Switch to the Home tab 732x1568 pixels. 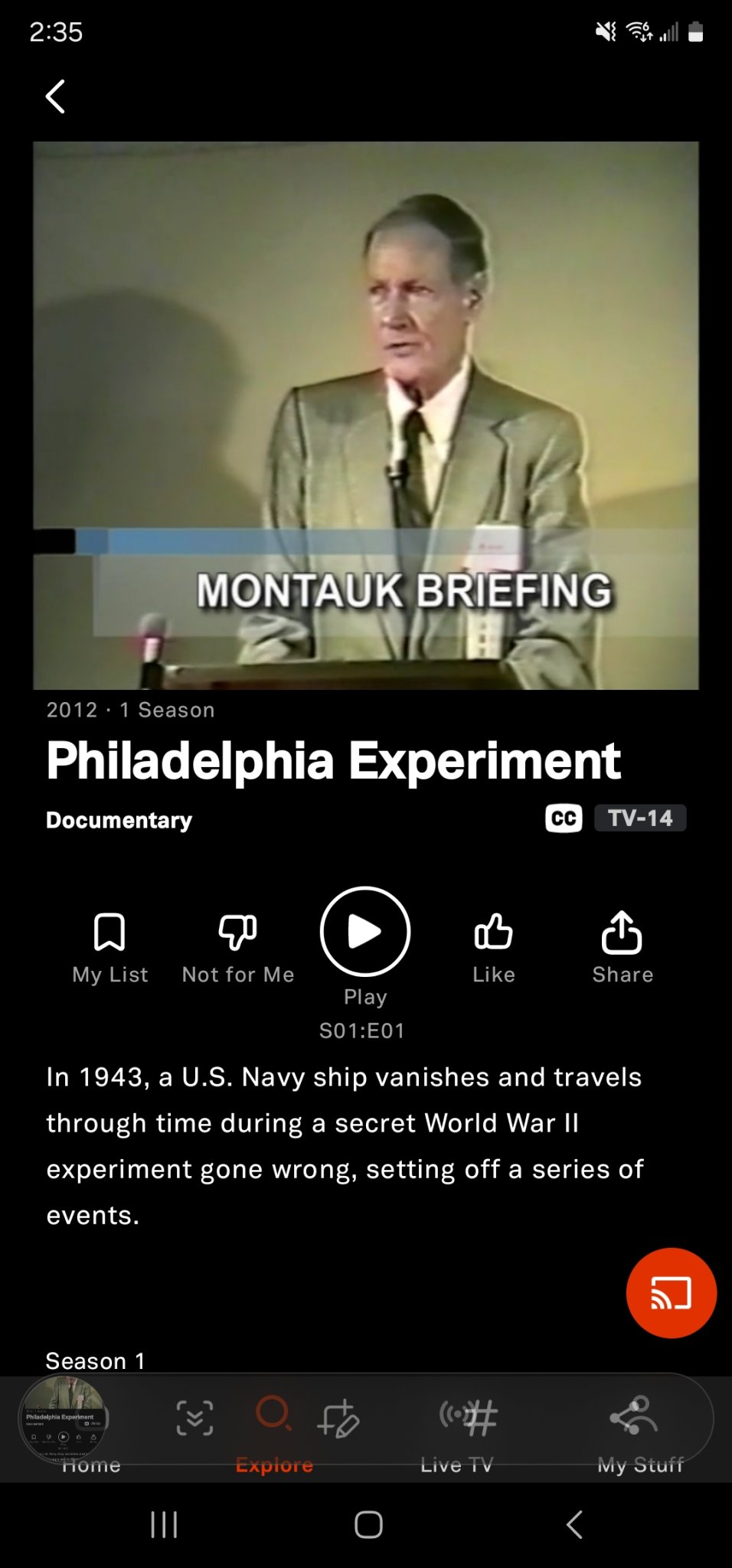92,1430
